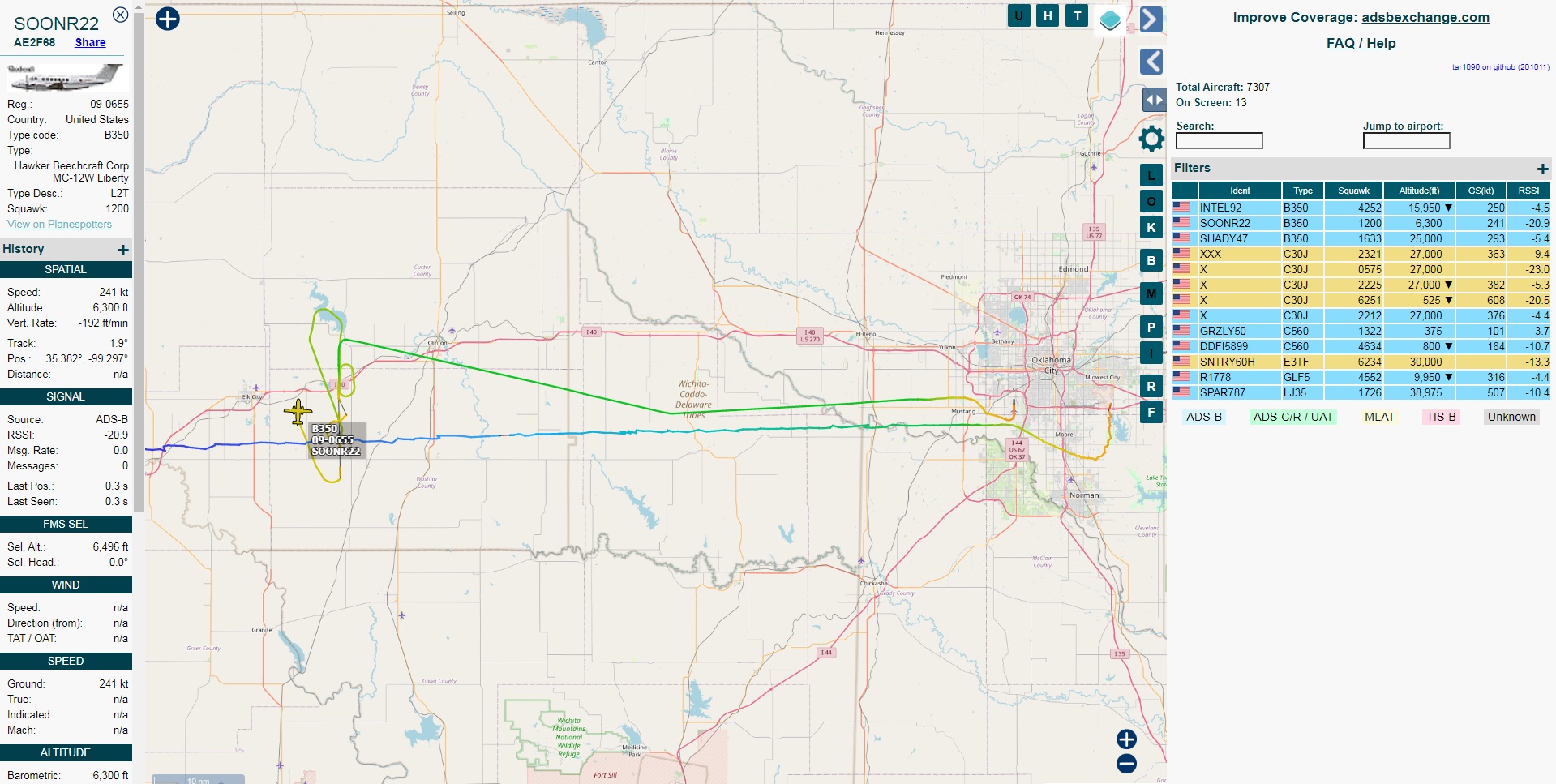The width and height of the screenshot is (1556, 784).
Task: Zoom in on the map
Action: pyautogui.click(x=1126, y=739)
